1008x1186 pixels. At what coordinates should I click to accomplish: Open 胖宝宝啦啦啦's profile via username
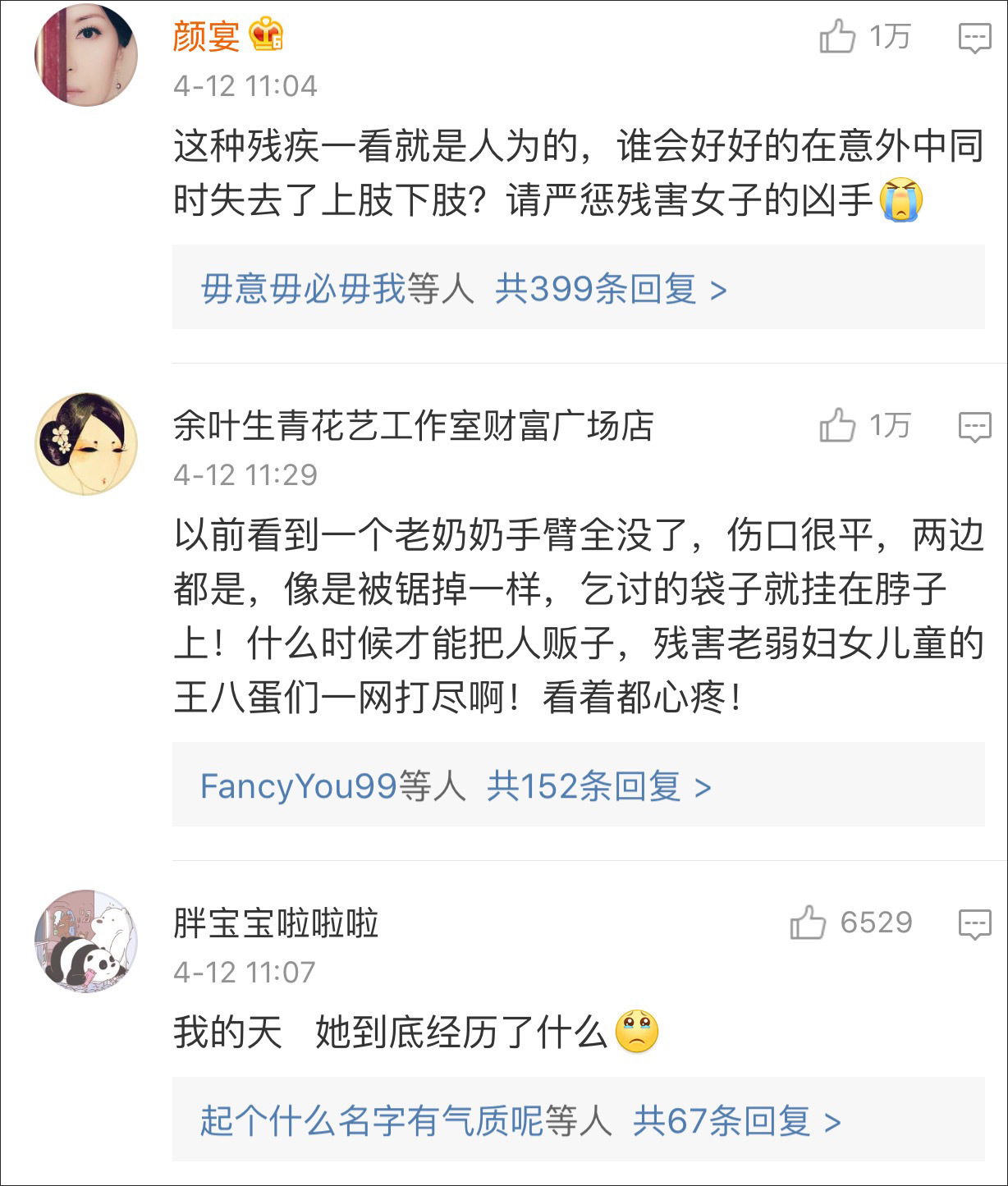click(276, 923)
